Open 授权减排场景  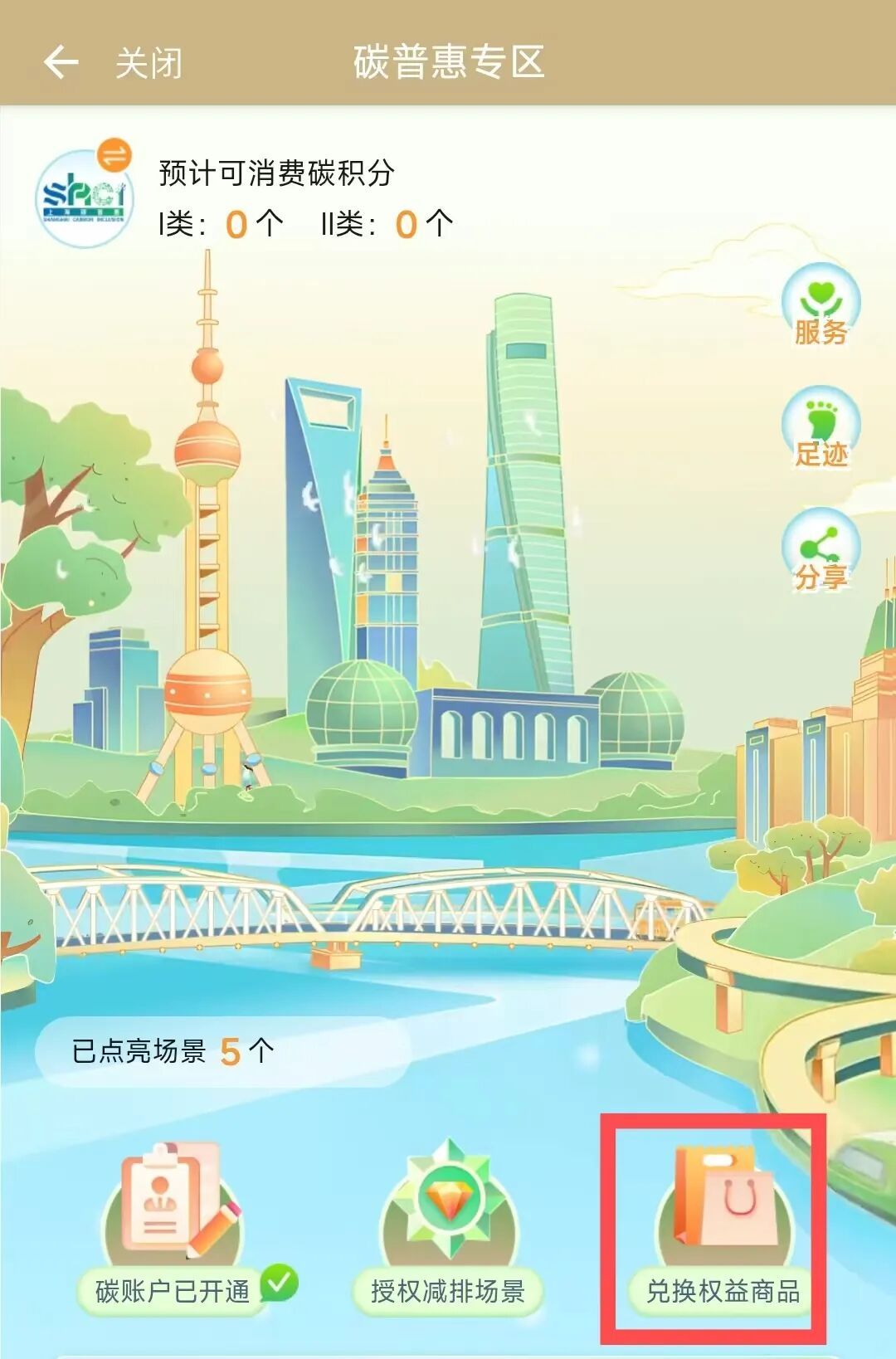pyautogui.click(x=448, y=1228)
